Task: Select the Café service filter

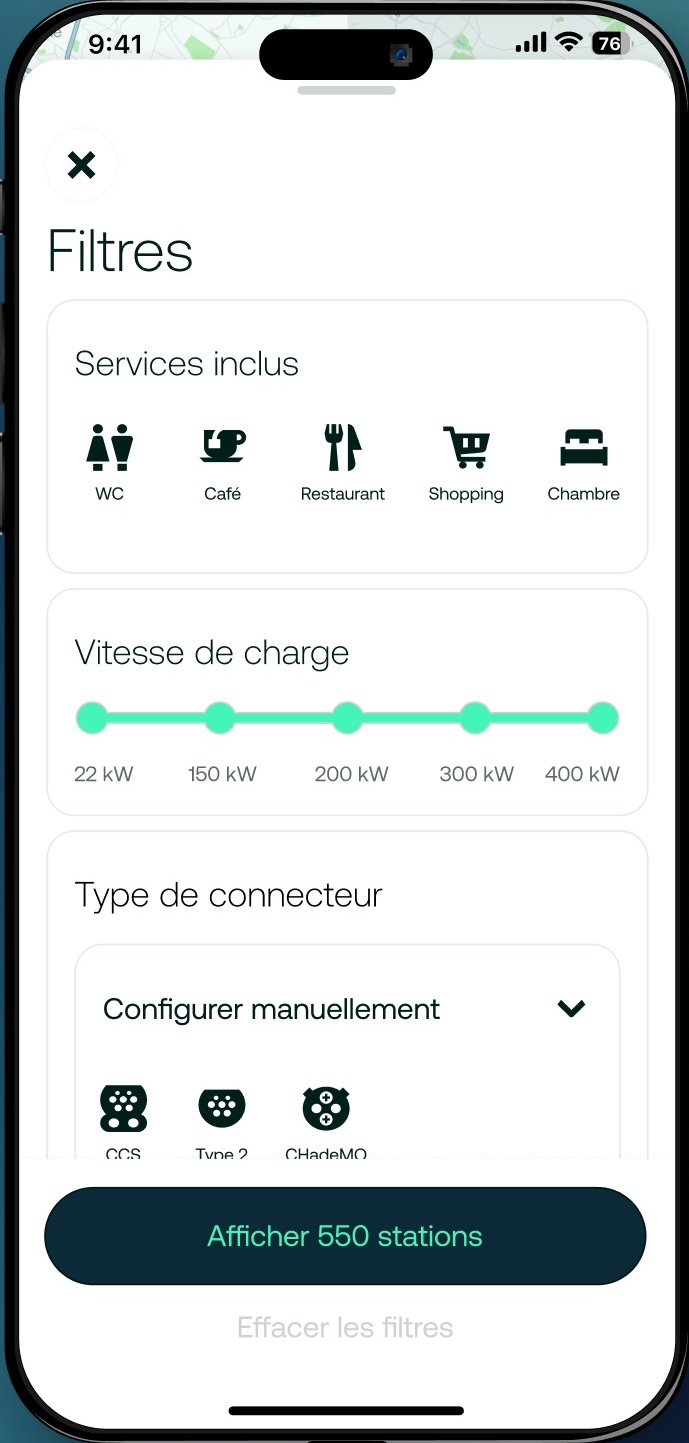Action: click(x=222, y=463)
